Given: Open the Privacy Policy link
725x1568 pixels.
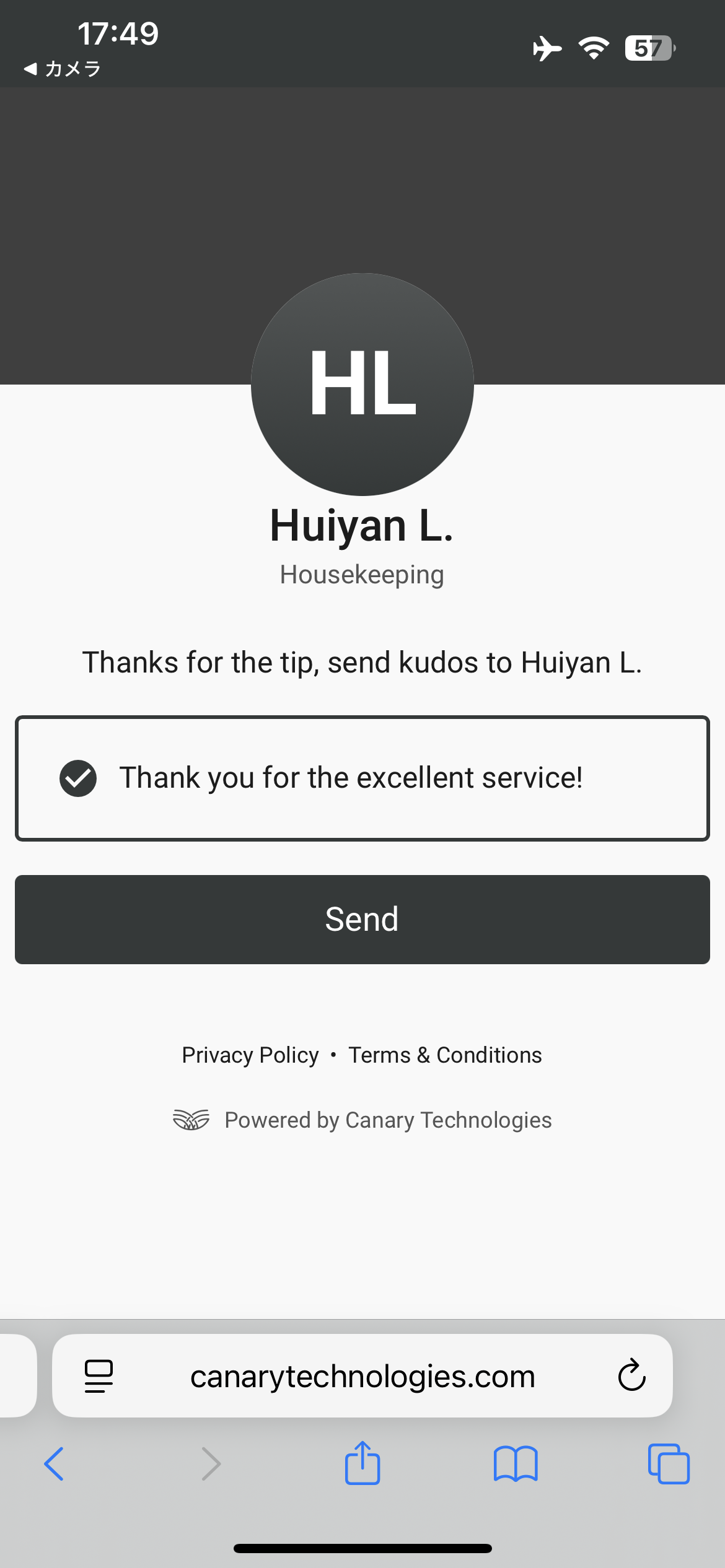Looking at the screenshot, I should point(250,1055).
